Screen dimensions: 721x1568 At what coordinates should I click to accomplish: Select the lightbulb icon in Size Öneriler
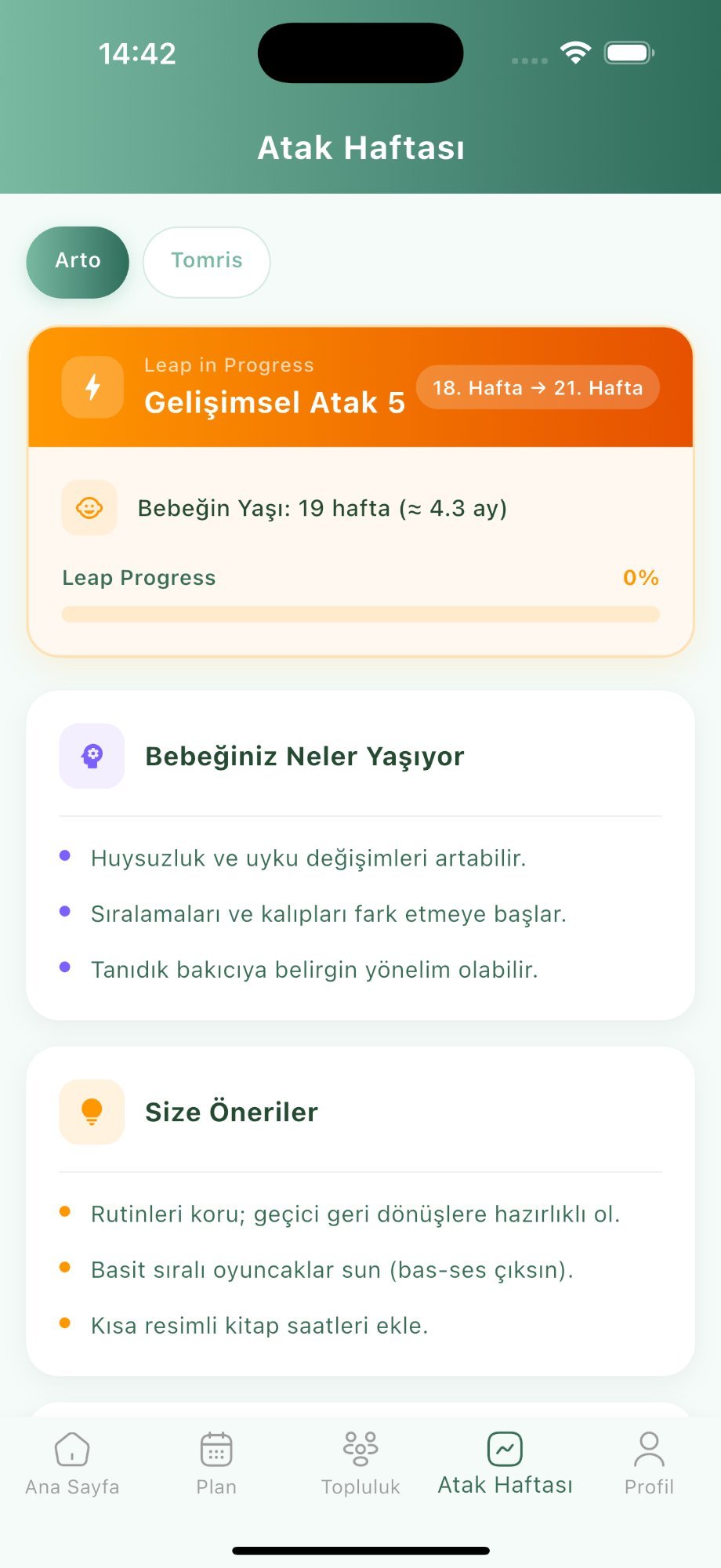(x=92, y=1111)
